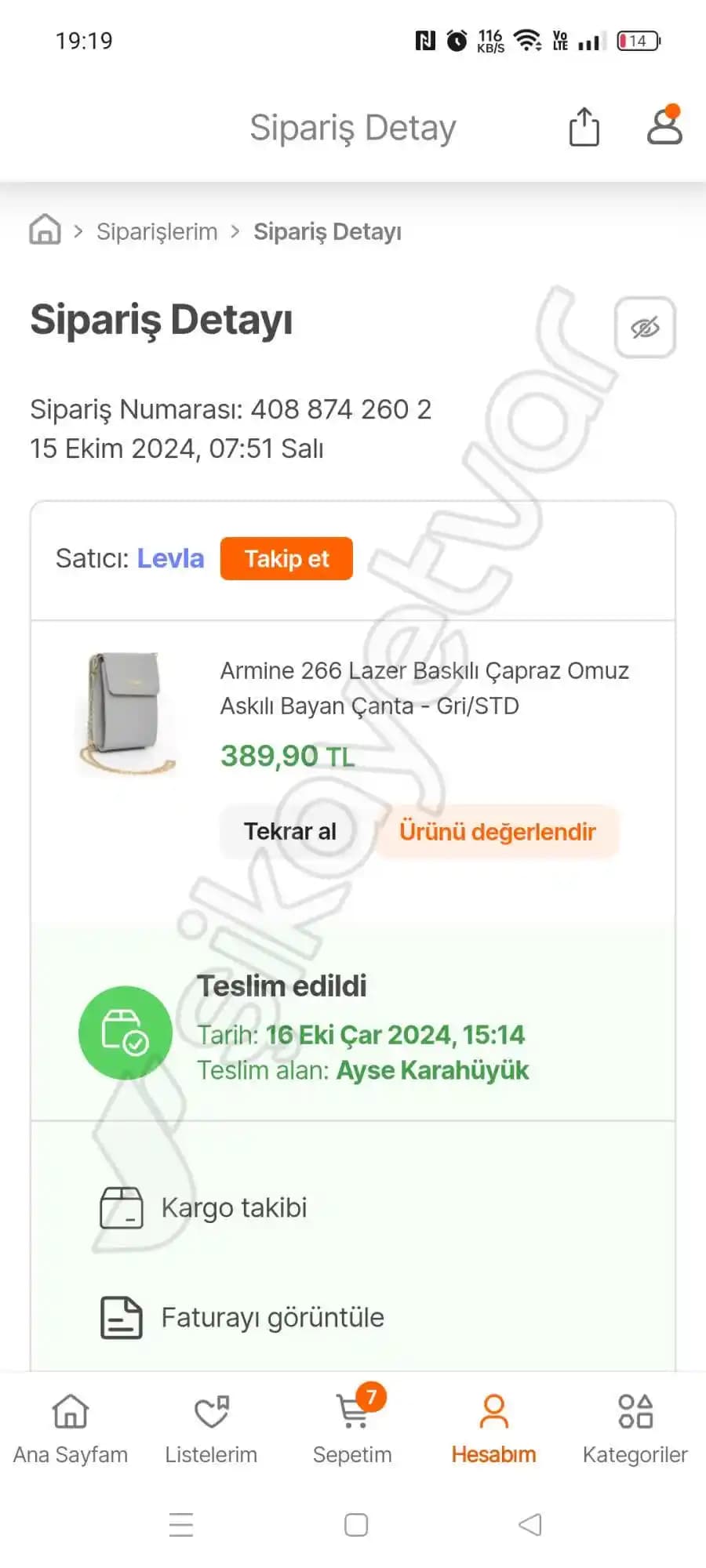The height and width of the screenshot is (1568, 706).
Task: Hide order details with the eye toggle
Action: (645, 328)
